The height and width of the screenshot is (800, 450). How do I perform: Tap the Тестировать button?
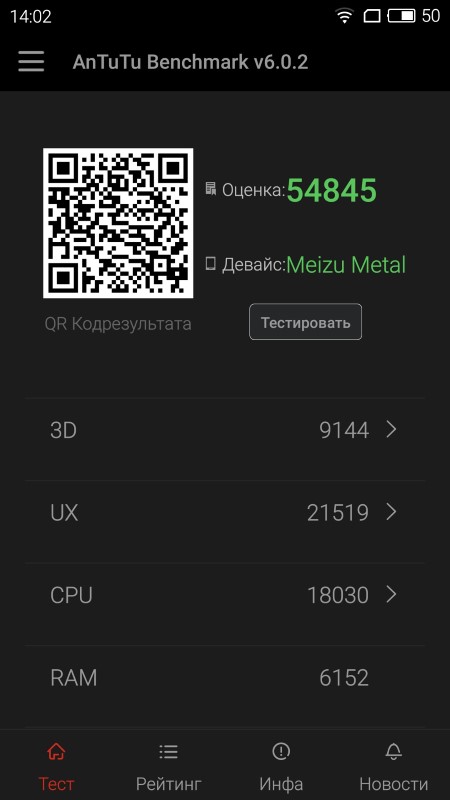tap(305, 322)
